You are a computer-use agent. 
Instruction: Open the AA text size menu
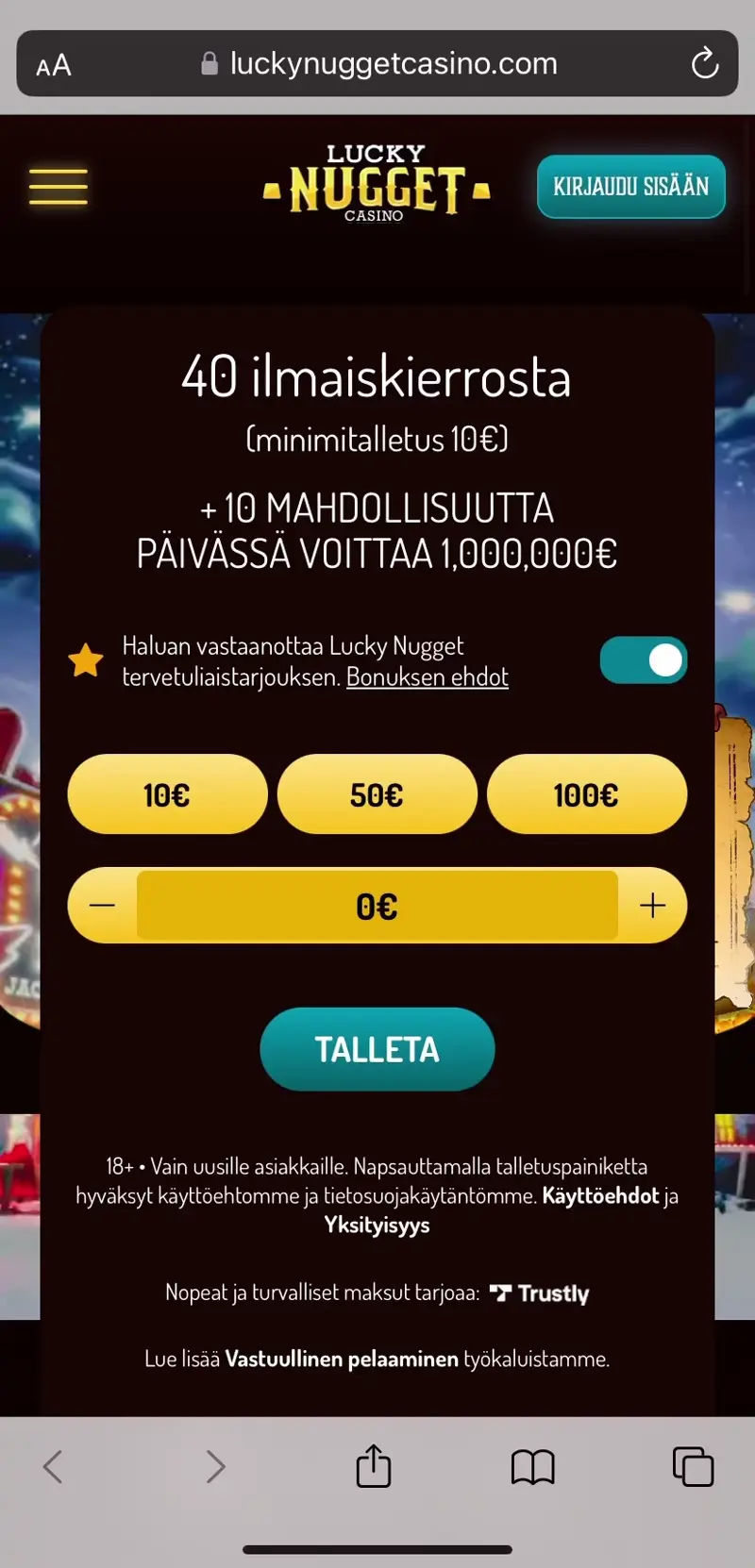tap(54, 65)
